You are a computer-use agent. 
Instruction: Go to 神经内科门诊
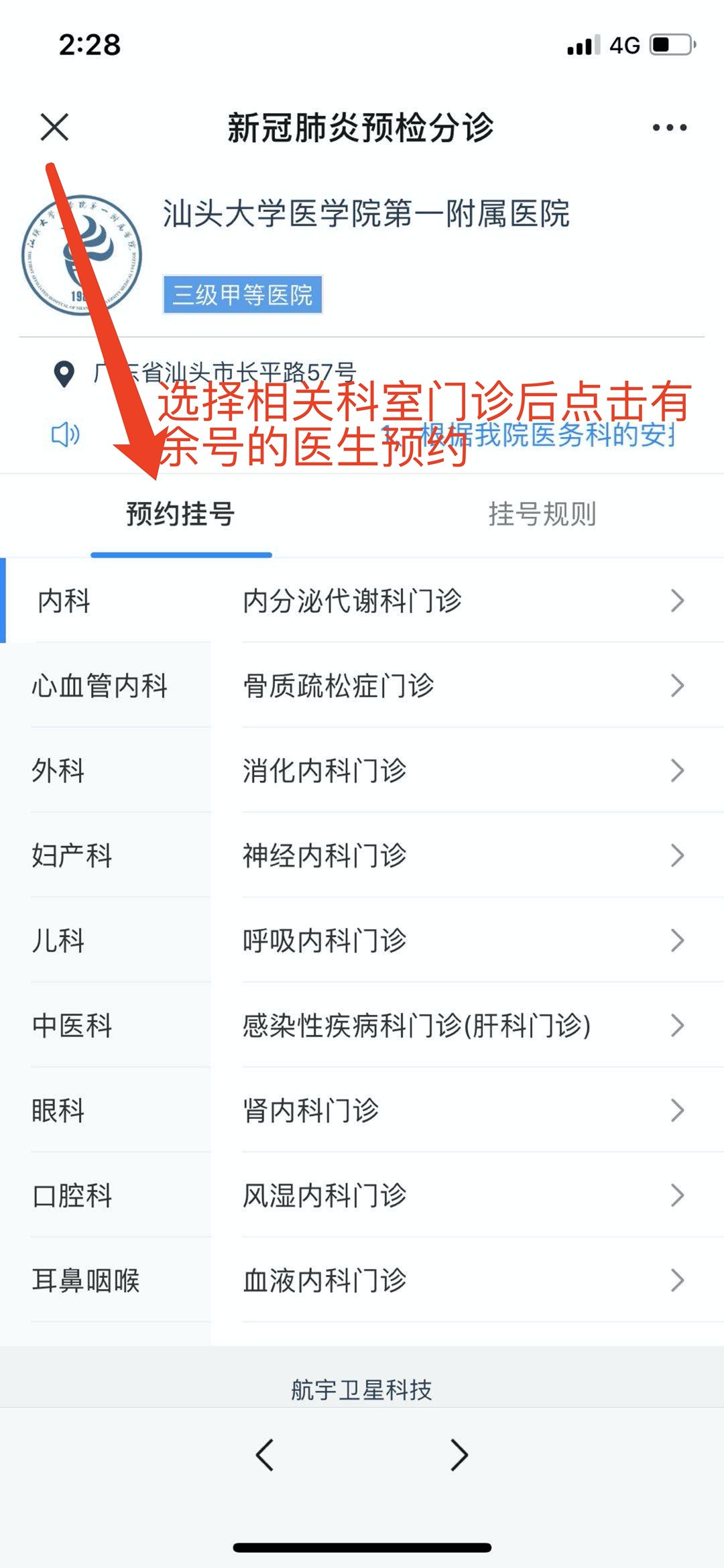tap(463, 855)
